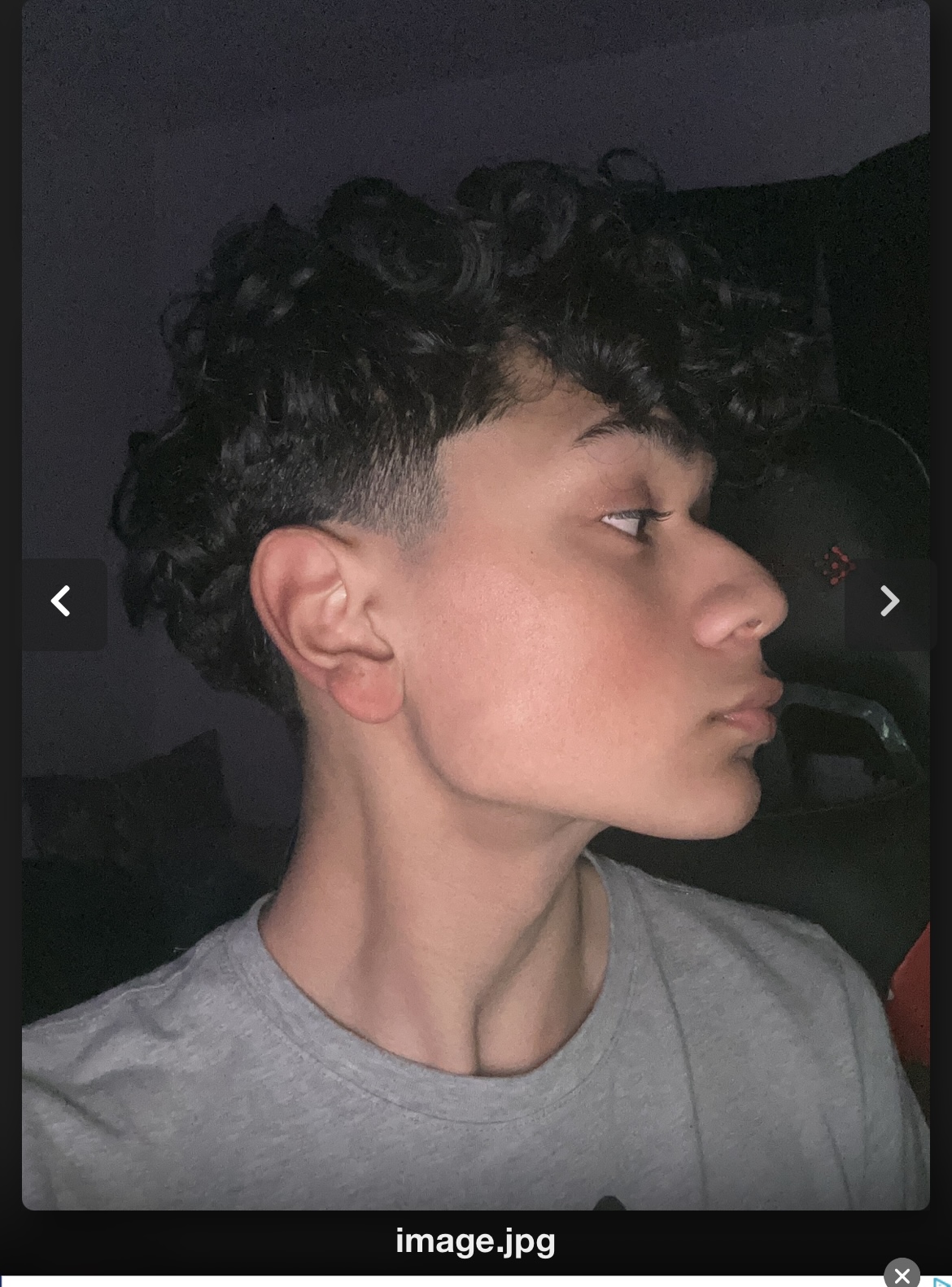Go to the previous image

62,602
